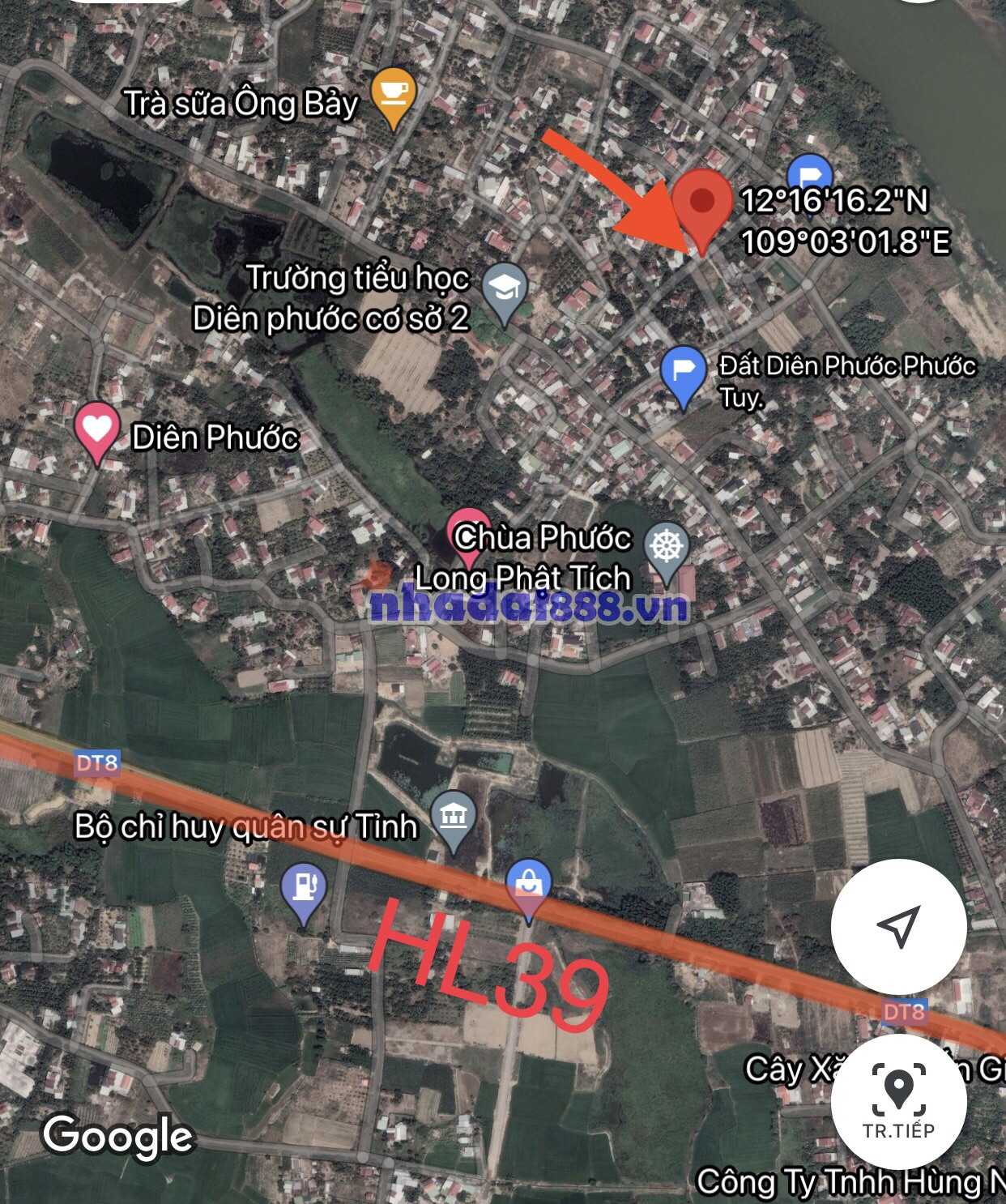Open the shopping bag place pin
Viewport: 1006px width, 1204px height.
point(528,886)
